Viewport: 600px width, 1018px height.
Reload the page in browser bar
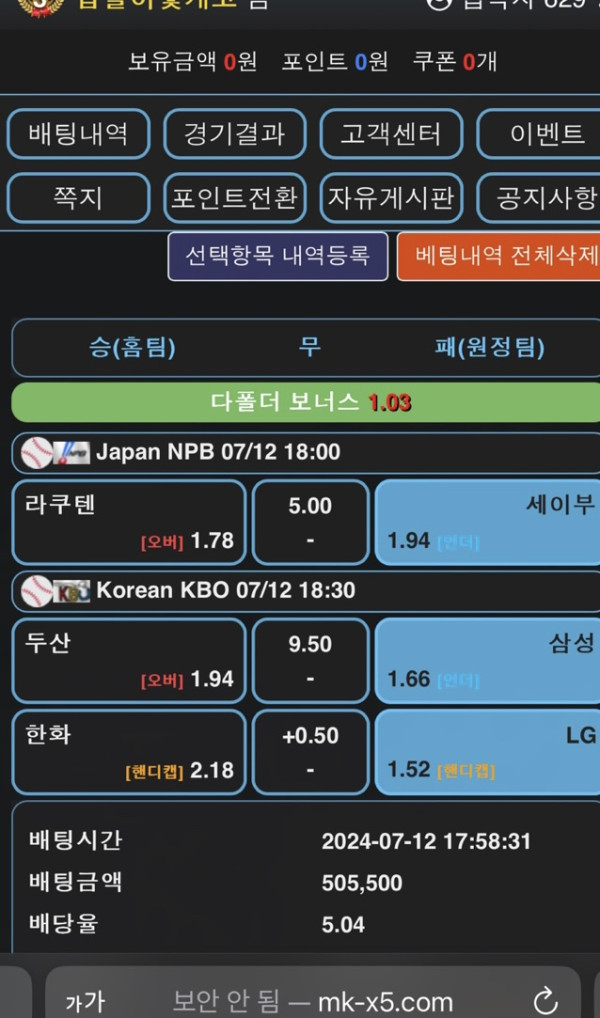click(545, 1000)
